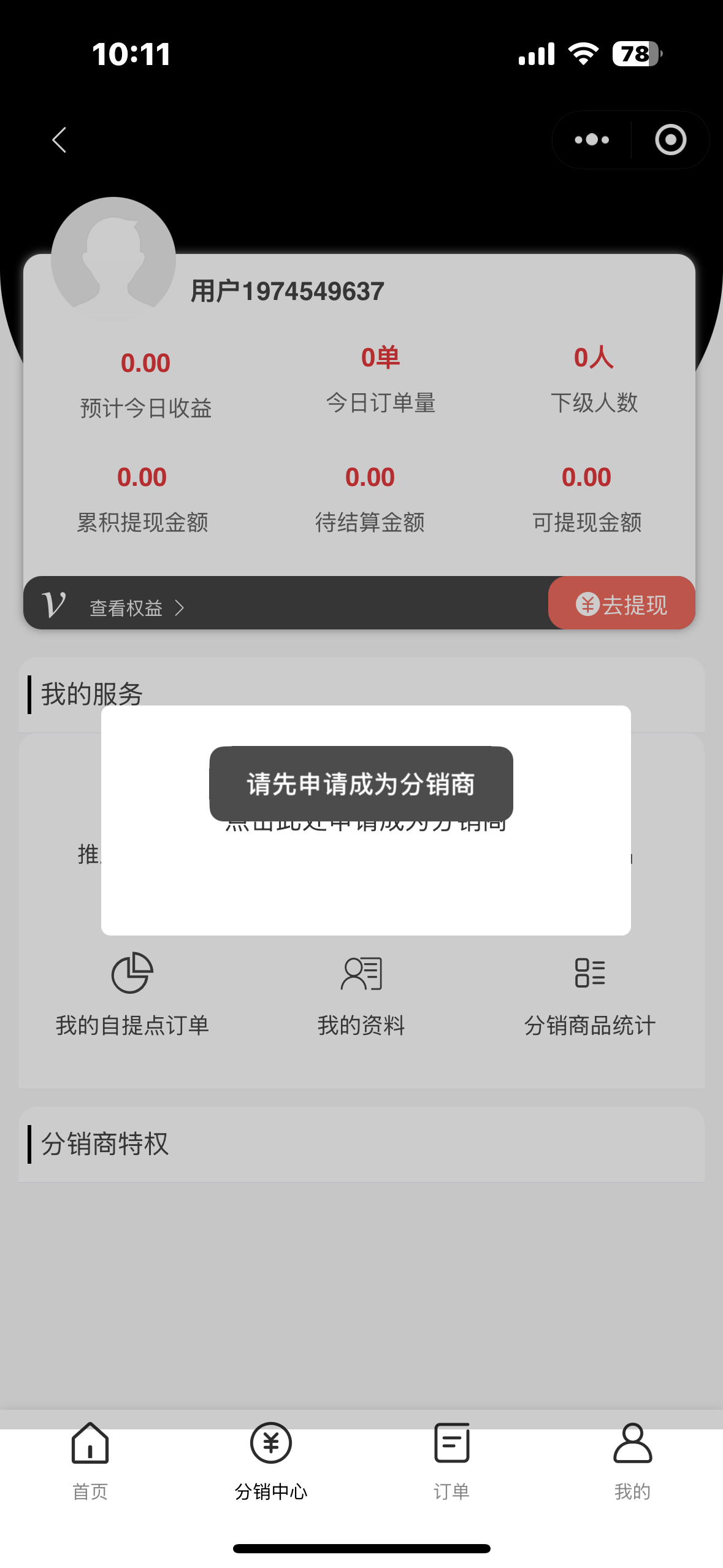This screenshot has height=1568, width=723.
Task: Tap the 去提现 withdraw button
Action: click(621, 604)
